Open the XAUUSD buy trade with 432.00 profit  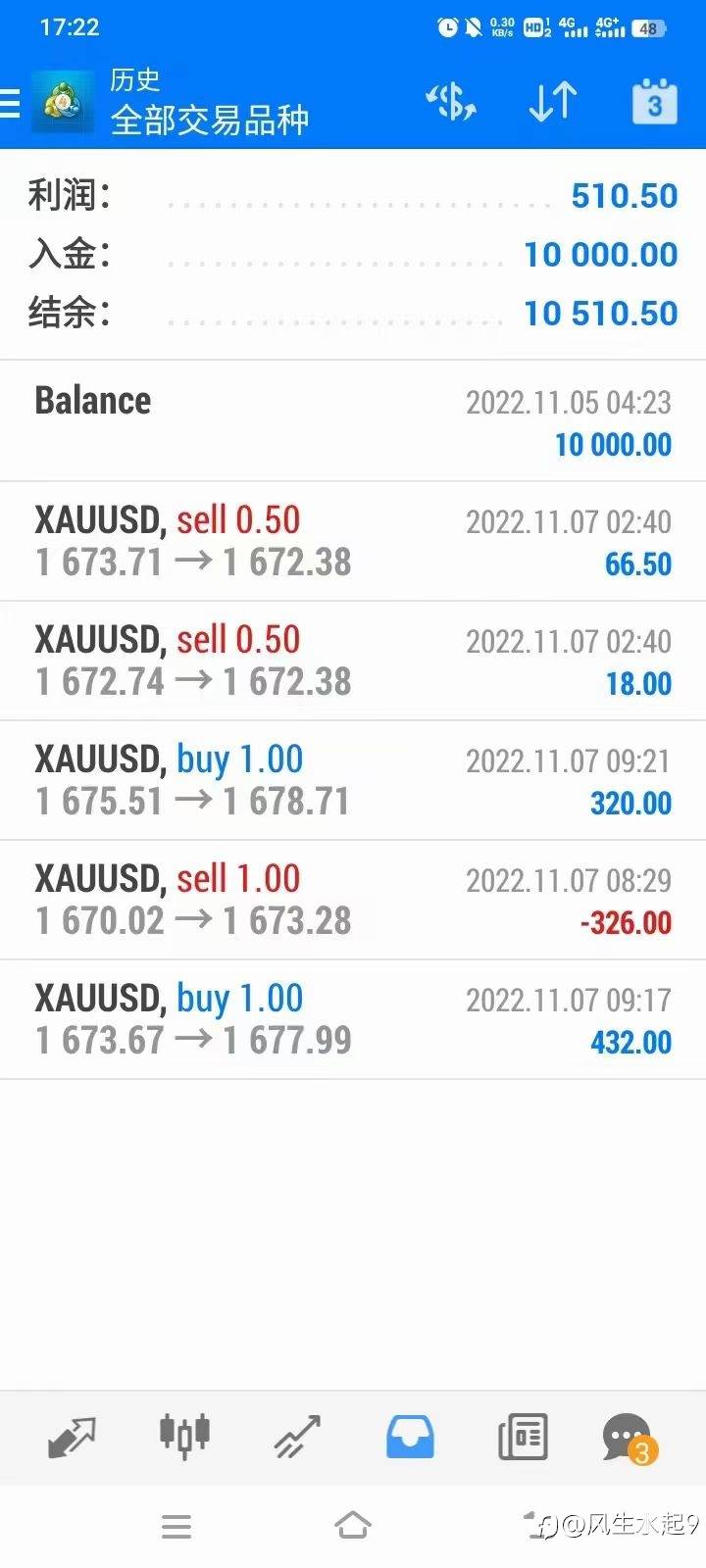coord(353,1020)
